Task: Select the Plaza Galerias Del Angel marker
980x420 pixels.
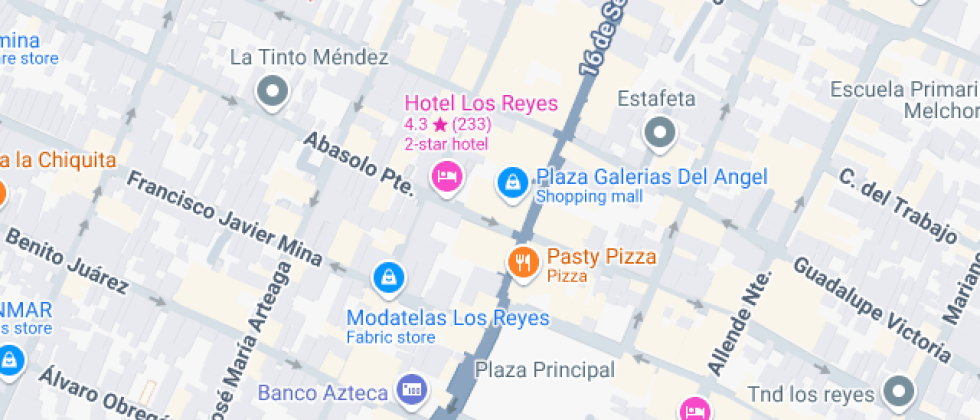Action: point(512,182)
